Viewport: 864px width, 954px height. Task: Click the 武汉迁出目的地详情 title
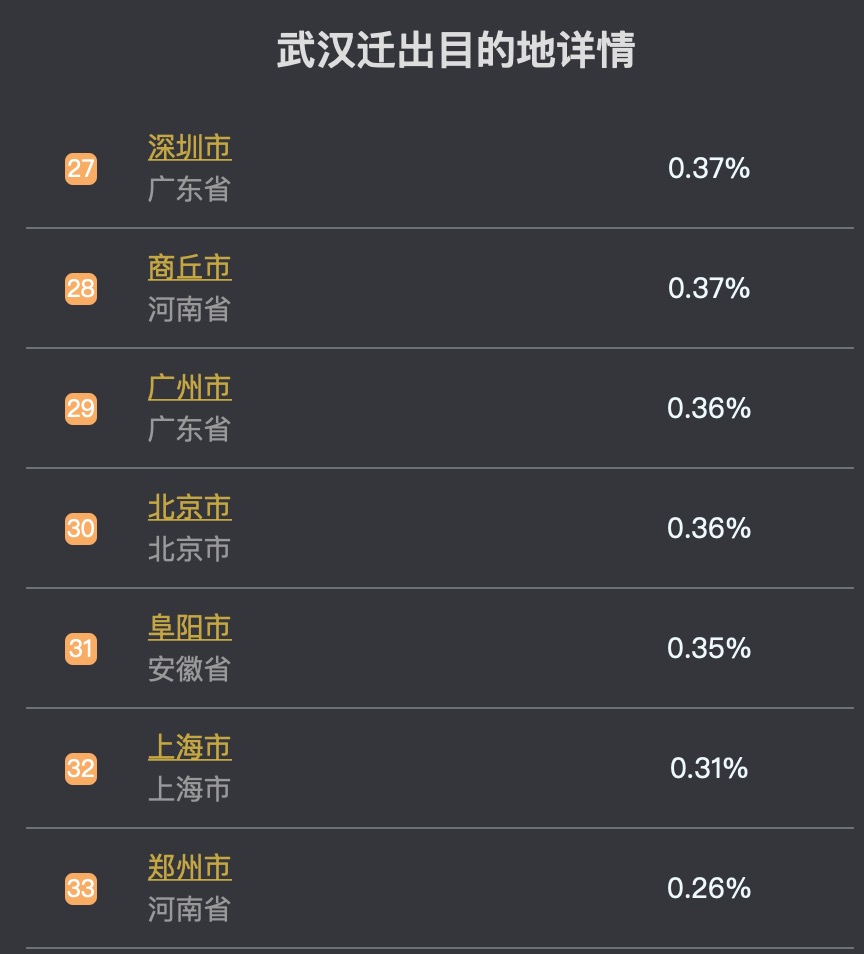click(x=432, y=44)
